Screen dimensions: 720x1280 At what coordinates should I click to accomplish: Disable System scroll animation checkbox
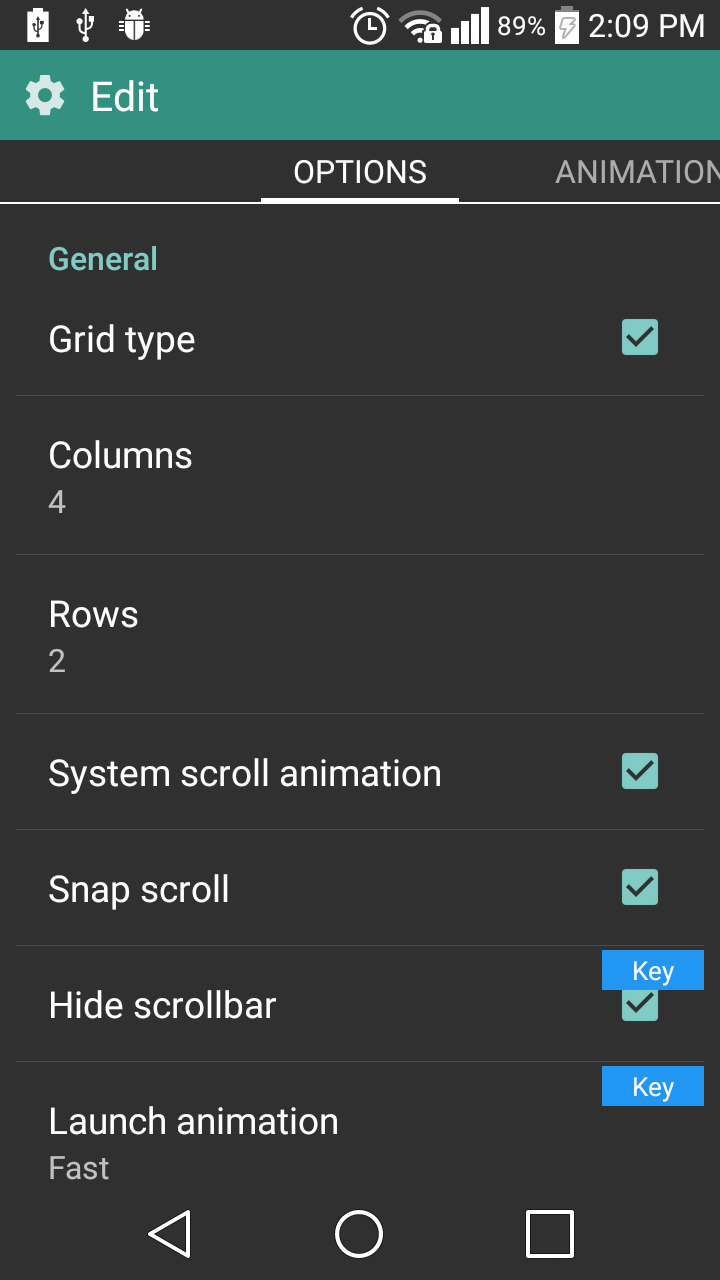coord(640,772)
